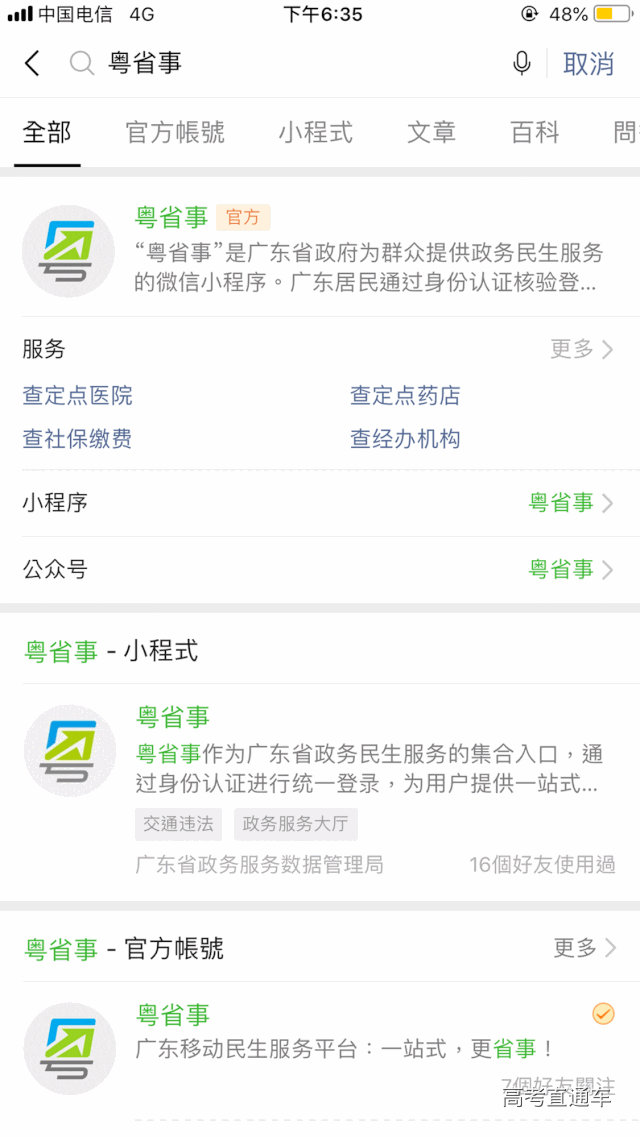The width and height of the screenshot is (640, 1137).
Task: Open the 小程序 row for 粤省事
Action: tap(318, 503)
